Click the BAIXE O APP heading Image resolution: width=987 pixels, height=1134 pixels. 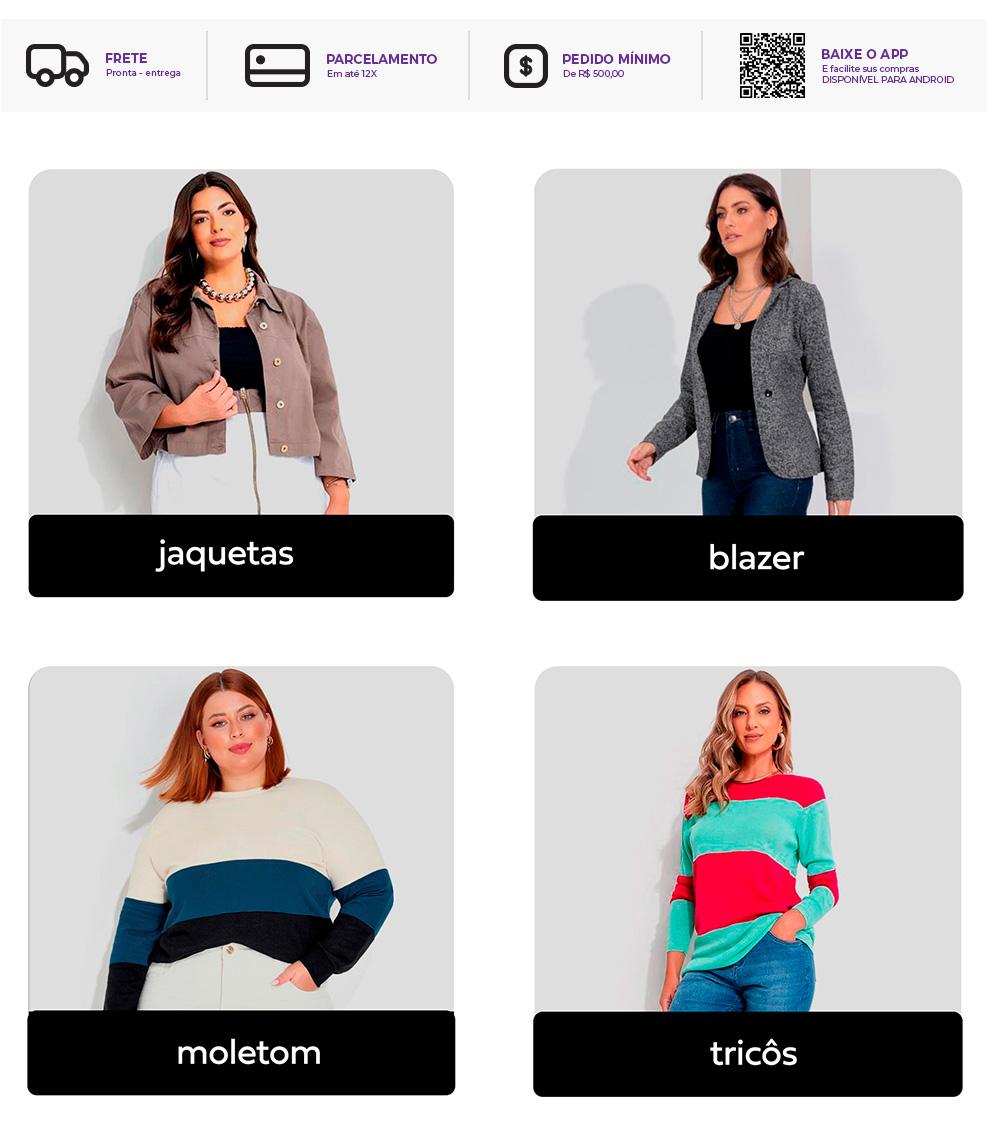pyautogui.click(x=864, y=55)
